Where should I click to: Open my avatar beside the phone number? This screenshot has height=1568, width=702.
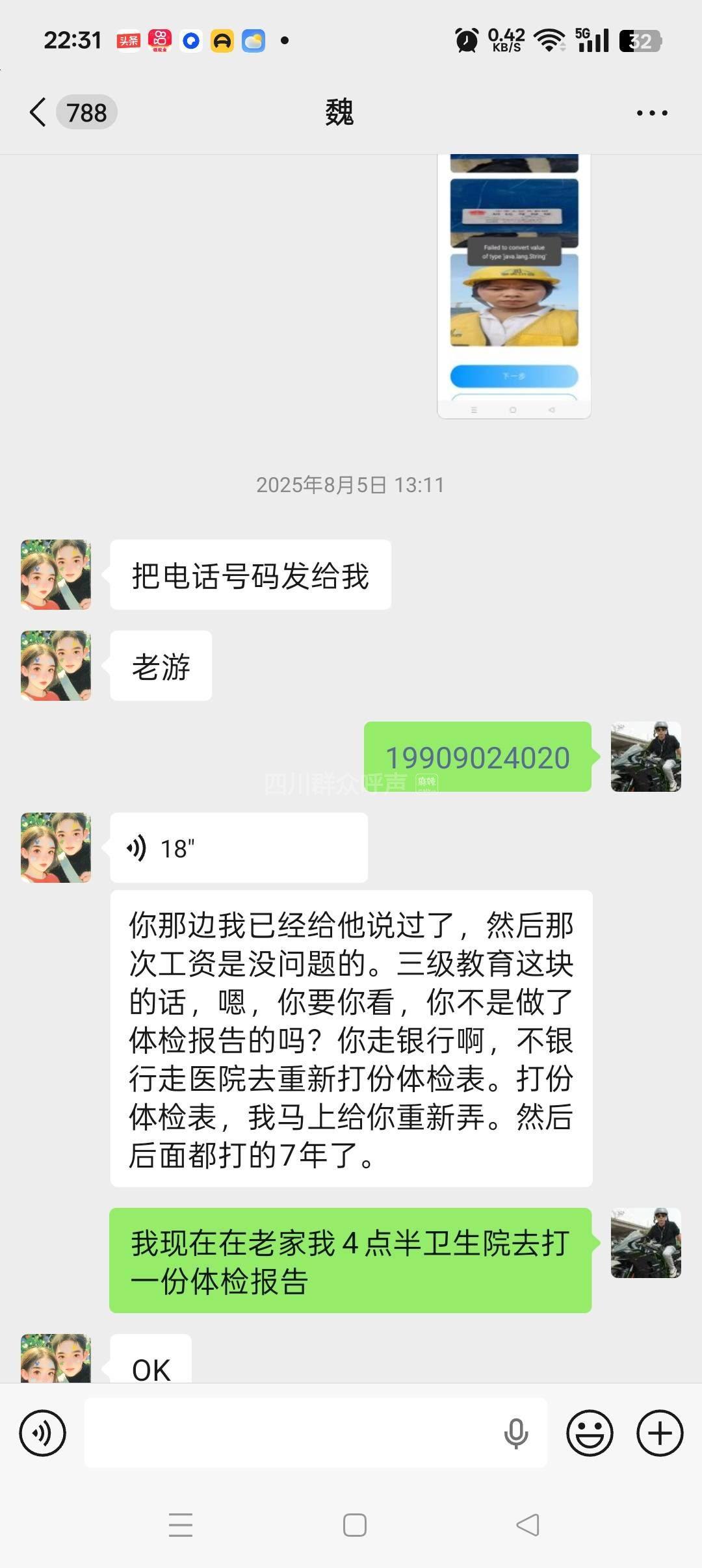click(645, 757)
